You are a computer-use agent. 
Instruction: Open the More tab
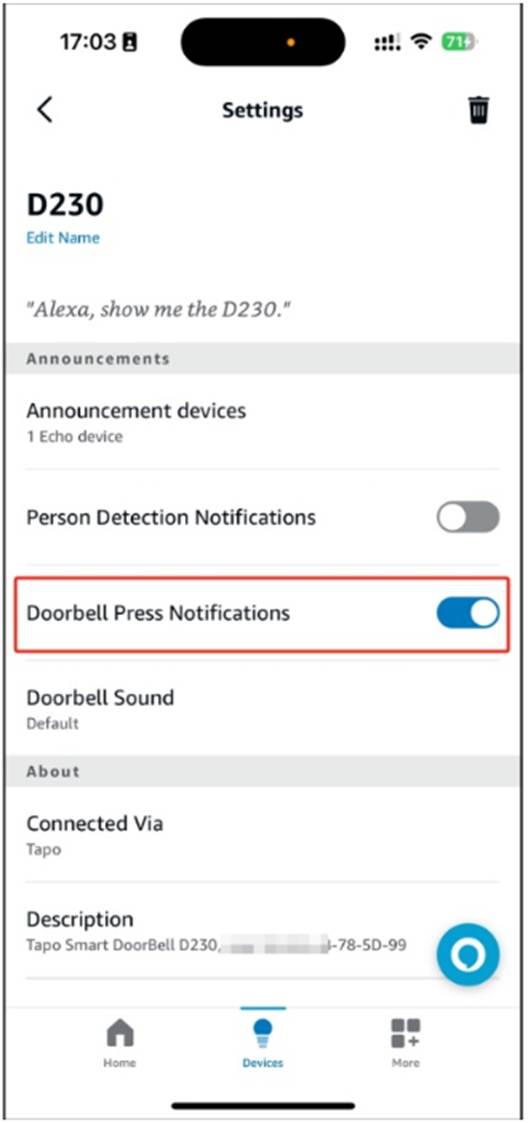coord(405,1043)
